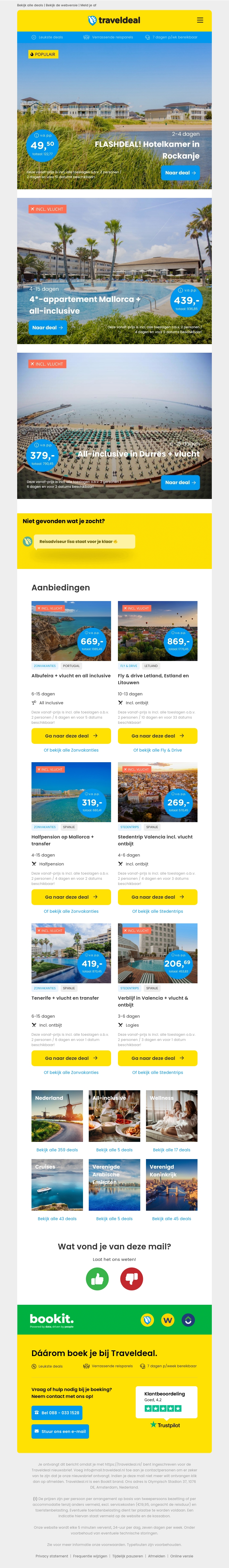This screenshot has height=1568, width=229.
Task: Open the Tenerife + vlucht en transfer deal
Action: coord(71,1058)
